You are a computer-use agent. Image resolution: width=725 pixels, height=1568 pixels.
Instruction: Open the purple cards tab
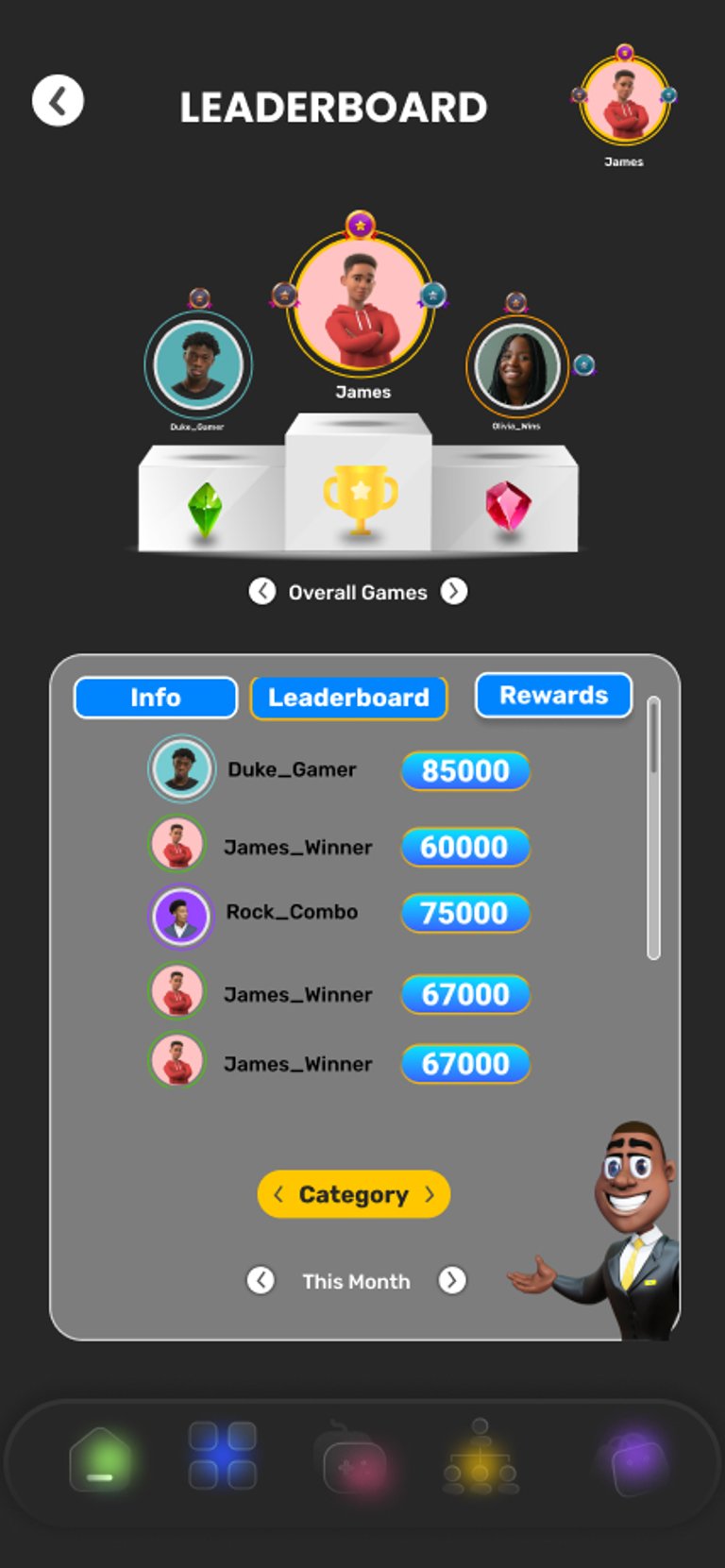[637, 1463]
